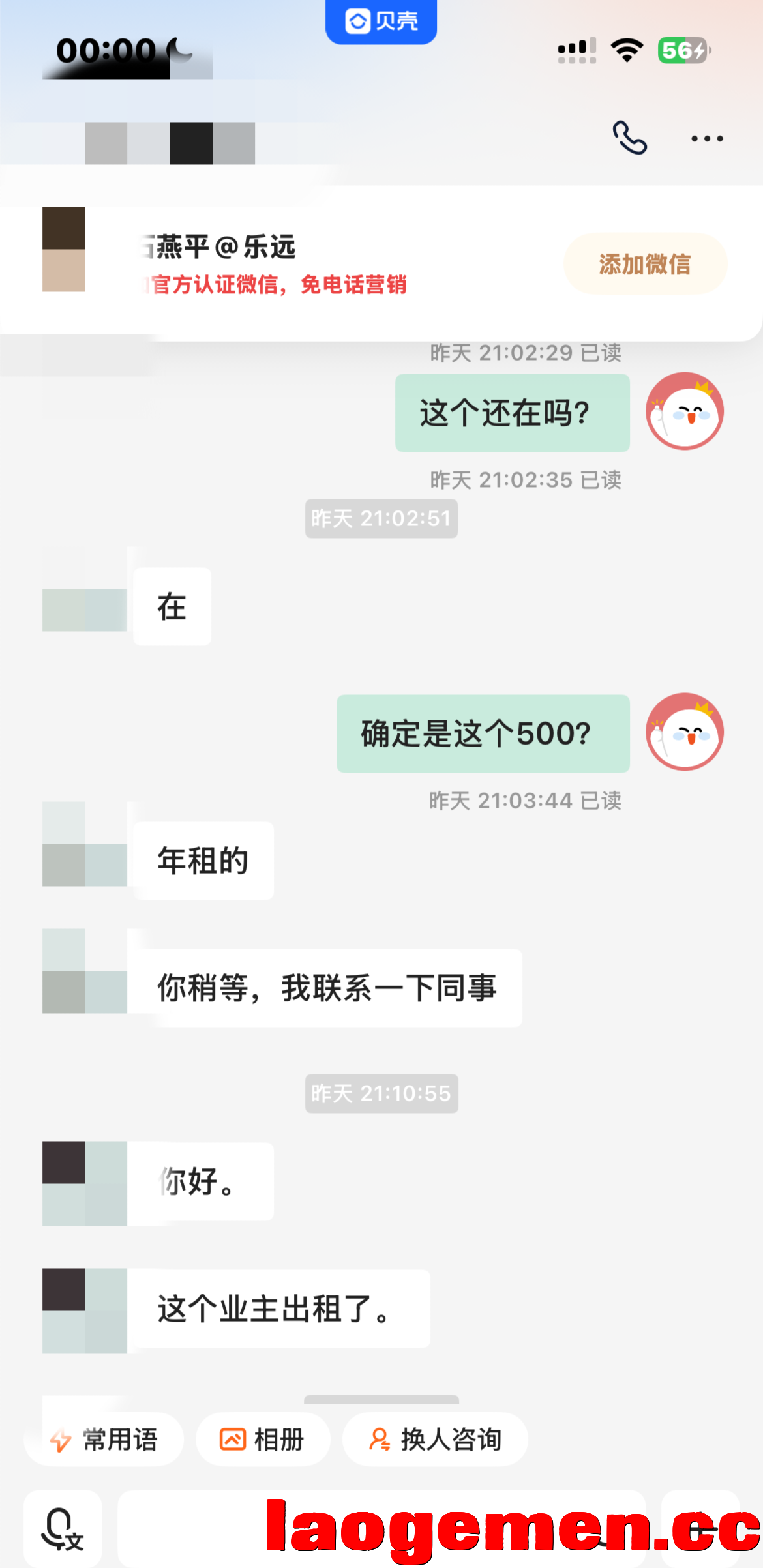Return to 贝壳 app via top pill
763x1568 pixels.
pos(381,22)
